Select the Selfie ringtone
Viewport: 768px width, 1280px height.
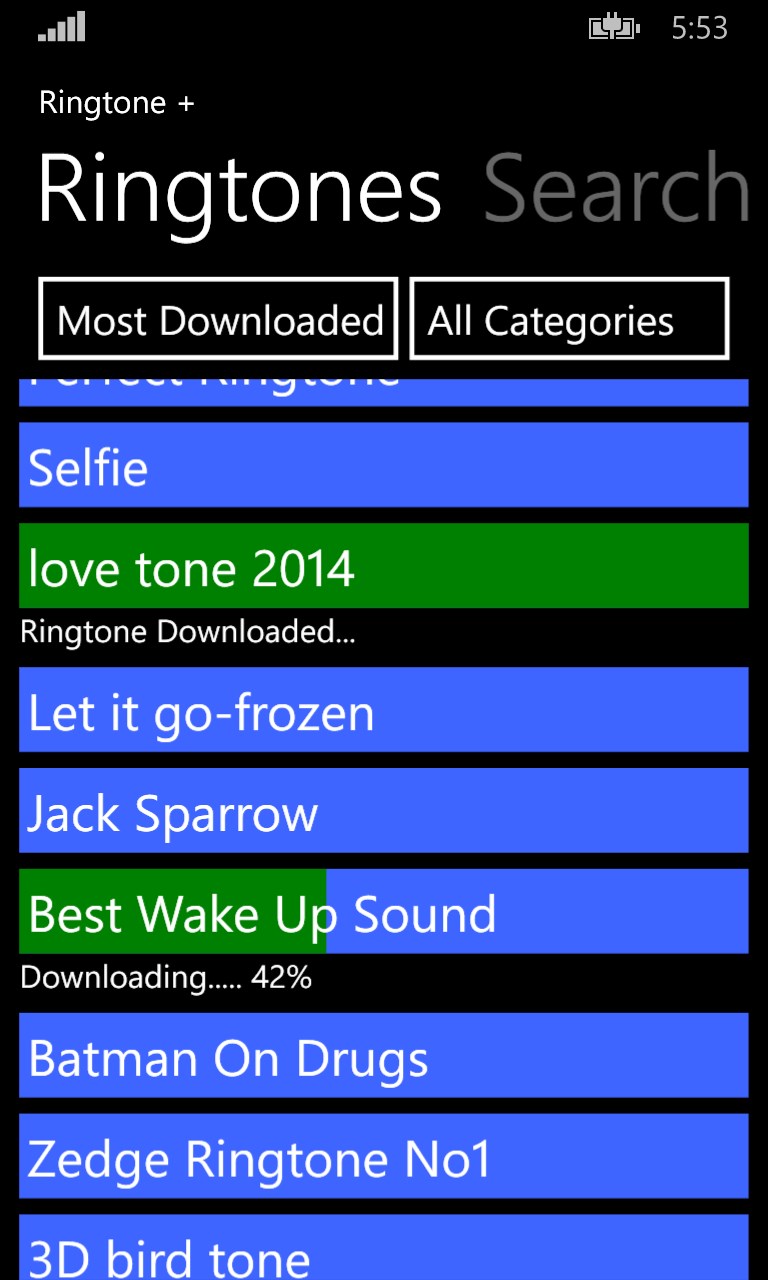pos(383,465)
